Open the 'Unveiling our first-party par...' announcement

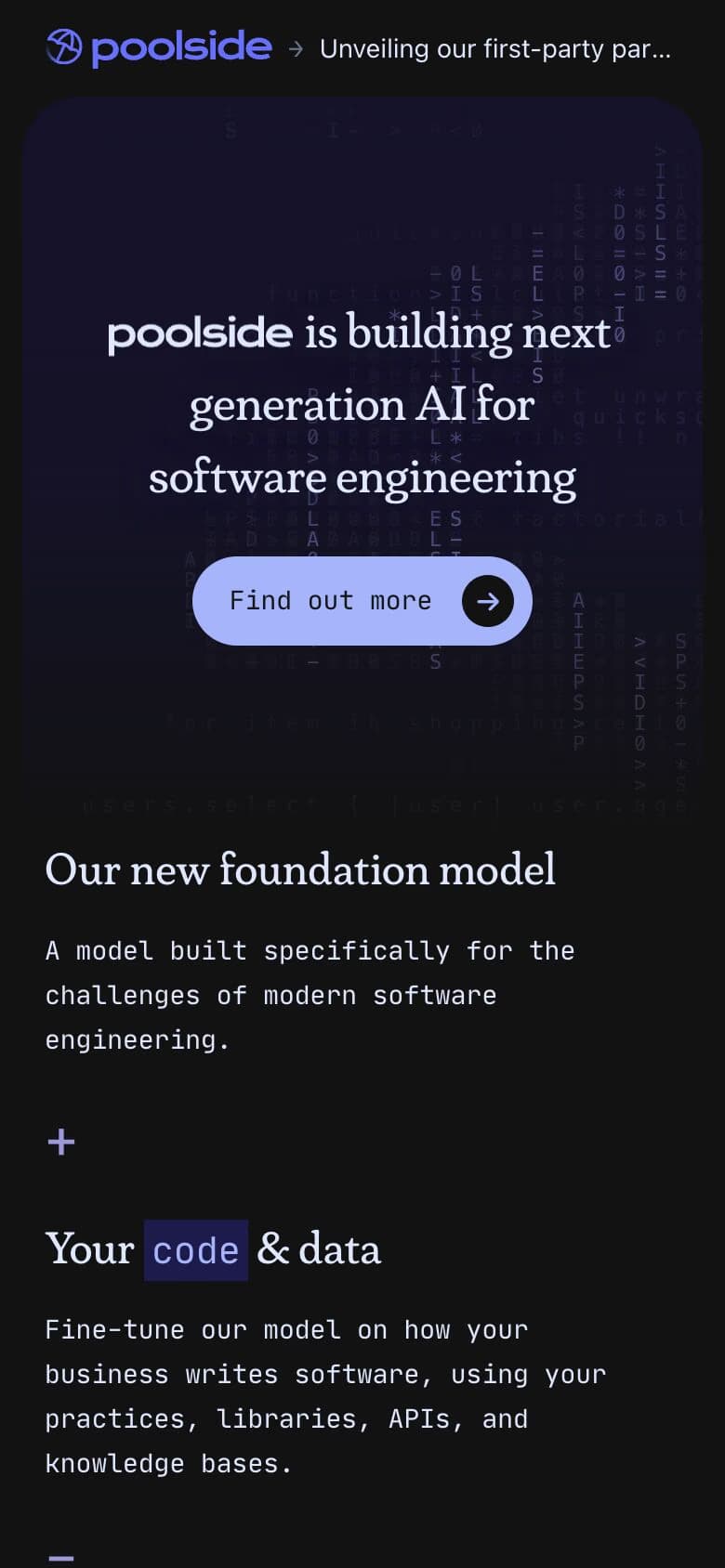click(x=494, y=49)
